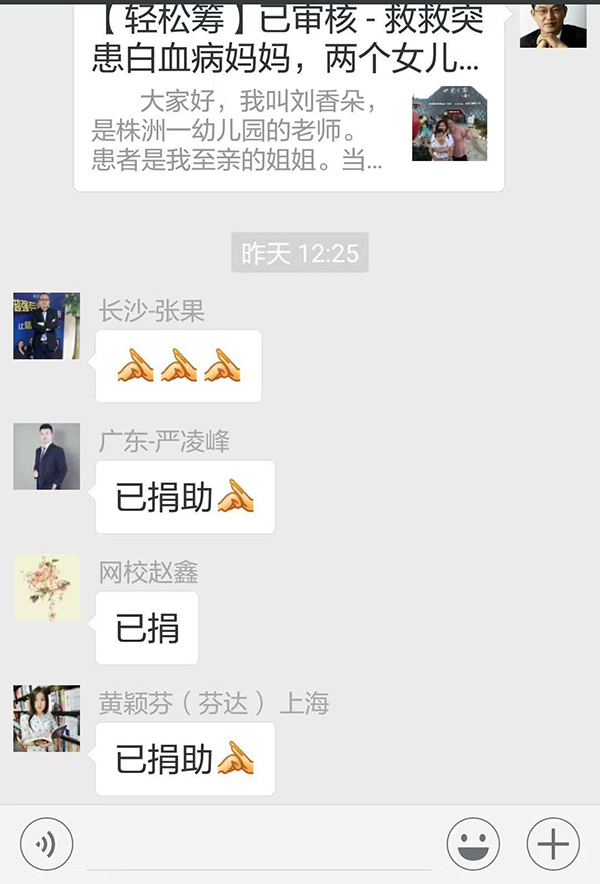Switch to voice message input
The width and height of the screenshot is (600, 884).
pyautogui.click(x=46, y=844)
